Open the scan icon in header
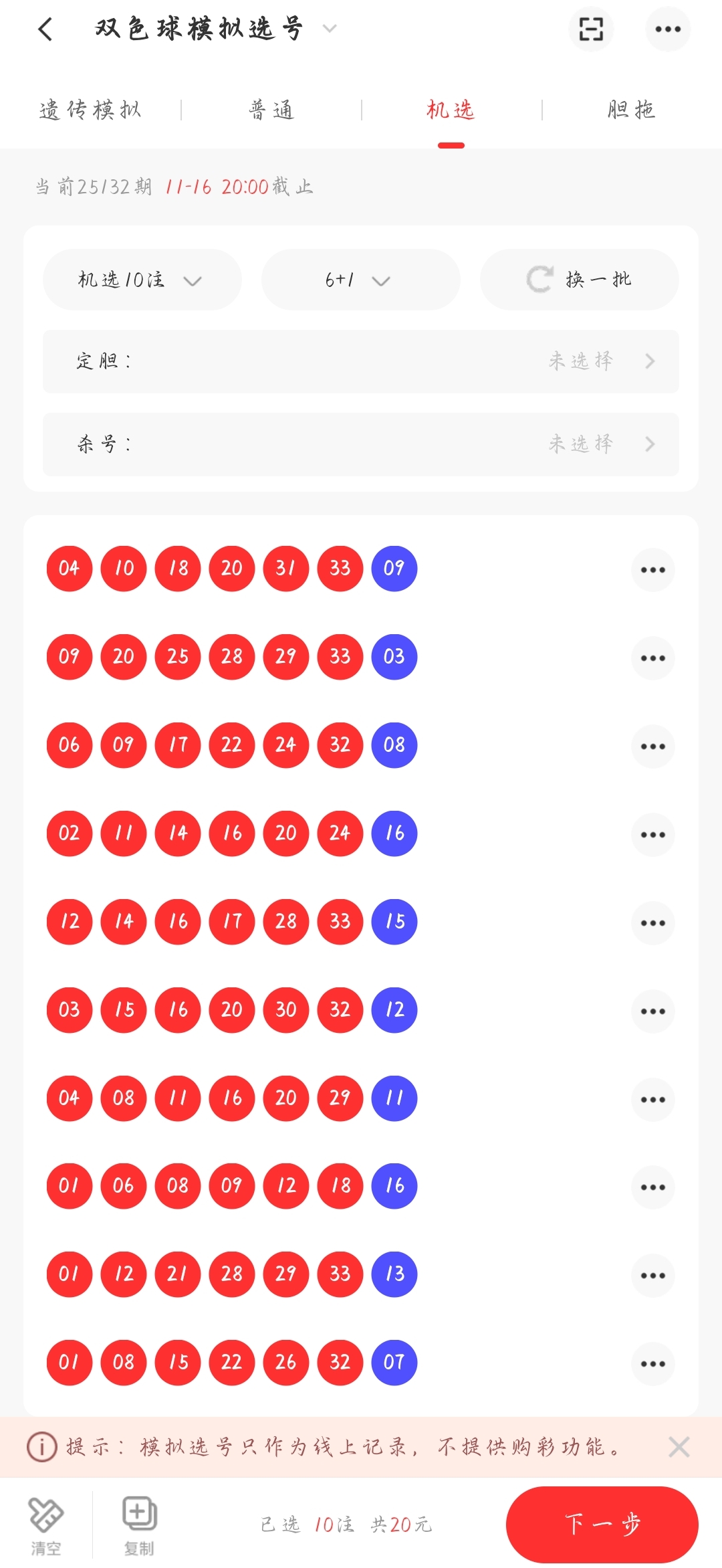The height and width of the screenshot is (1568, 722). point(591,29)
